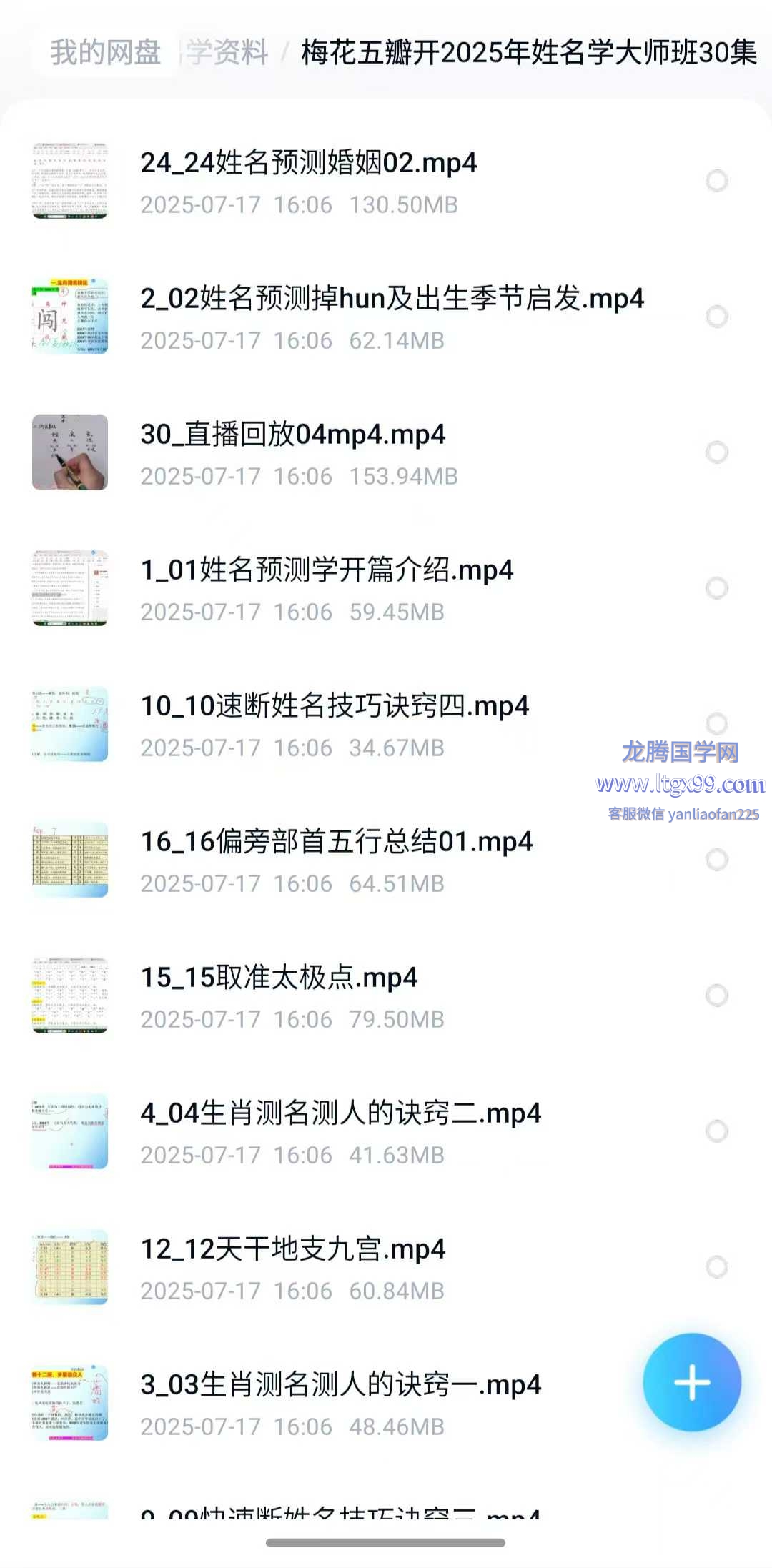Go to the 学资料 breadcrumb folder
Screen dimensions: 772x1568
[227, 53]
